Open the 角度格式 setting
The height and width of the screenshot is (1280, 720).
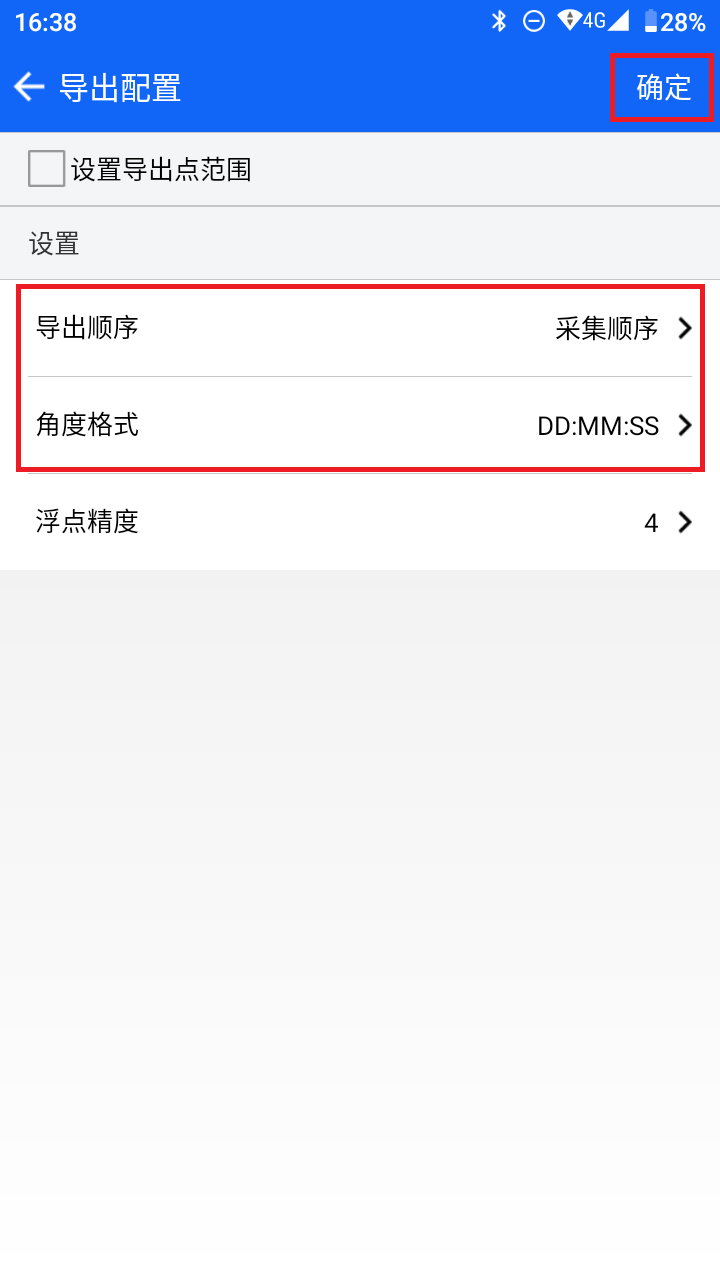tap(360, 425)
